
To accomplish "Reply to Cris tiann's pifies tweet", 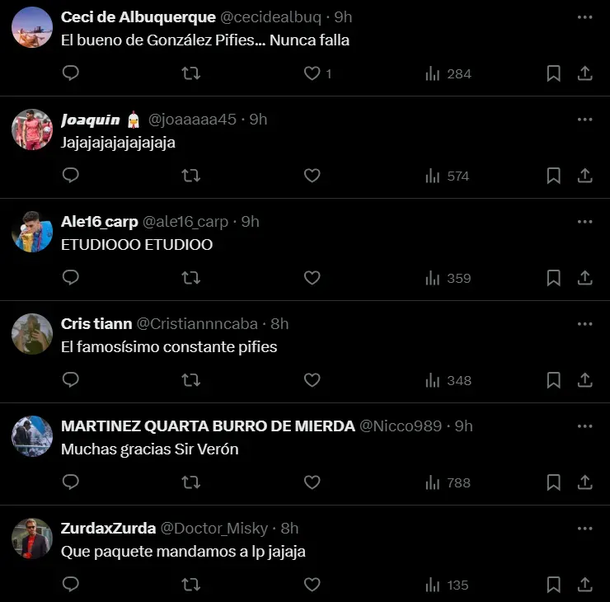I will coord(71,380).
